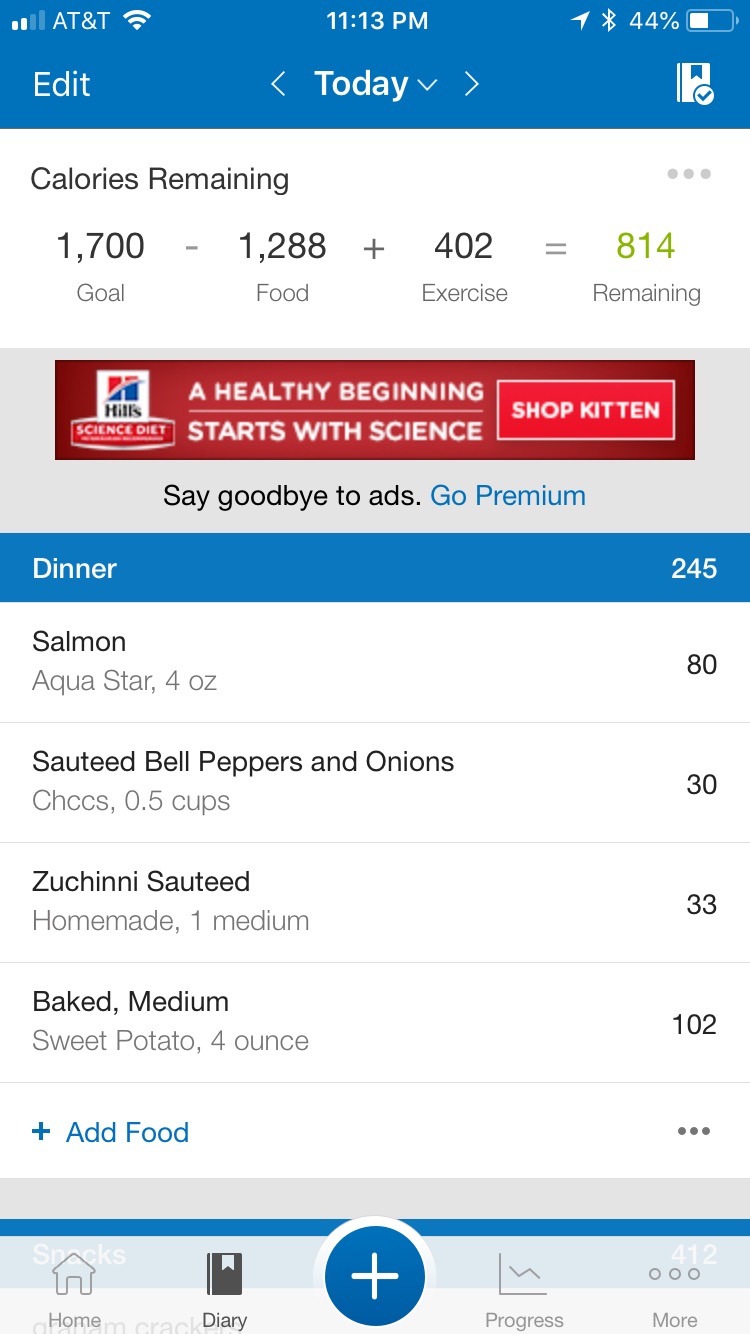Open the Salmon food entry
This screenshot has width=750, height=1334.
pos(375,662)
